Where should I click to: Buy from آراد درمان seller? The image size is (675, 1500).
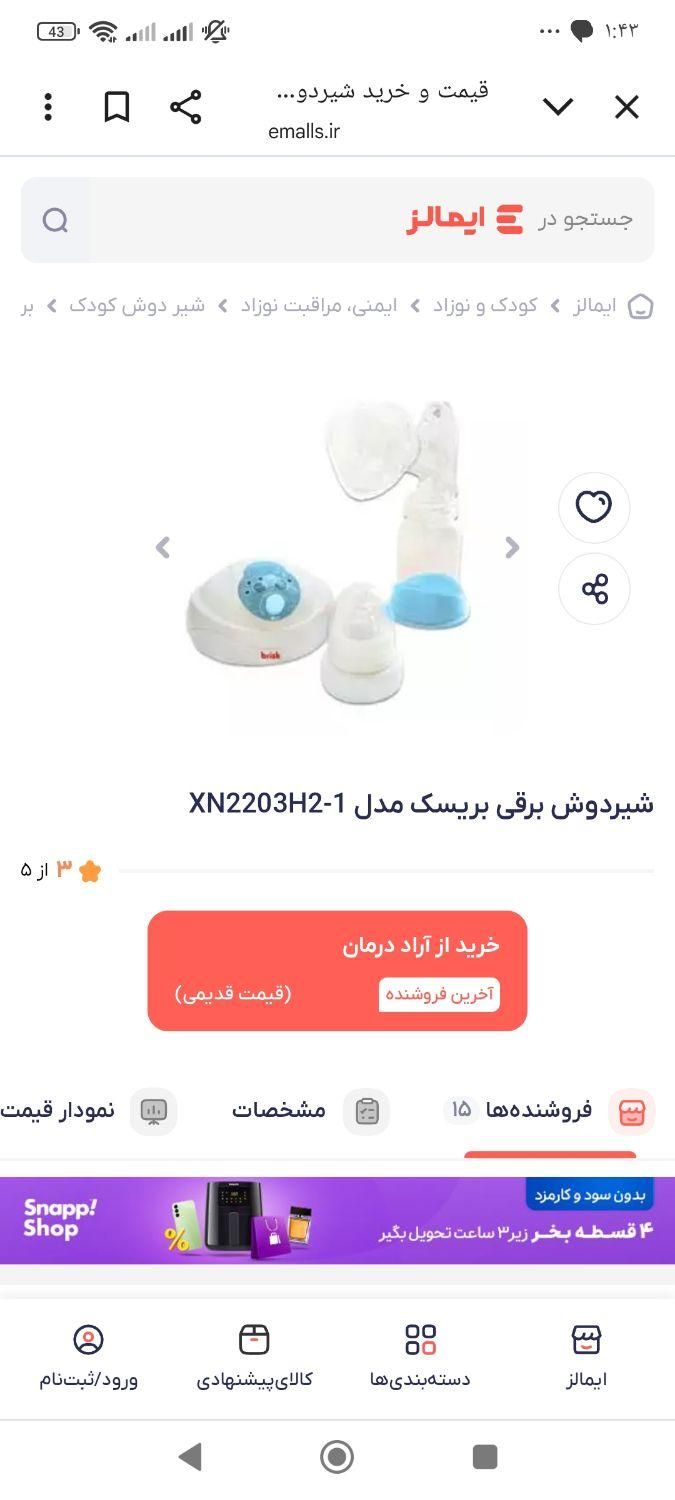tap(337, 970)
